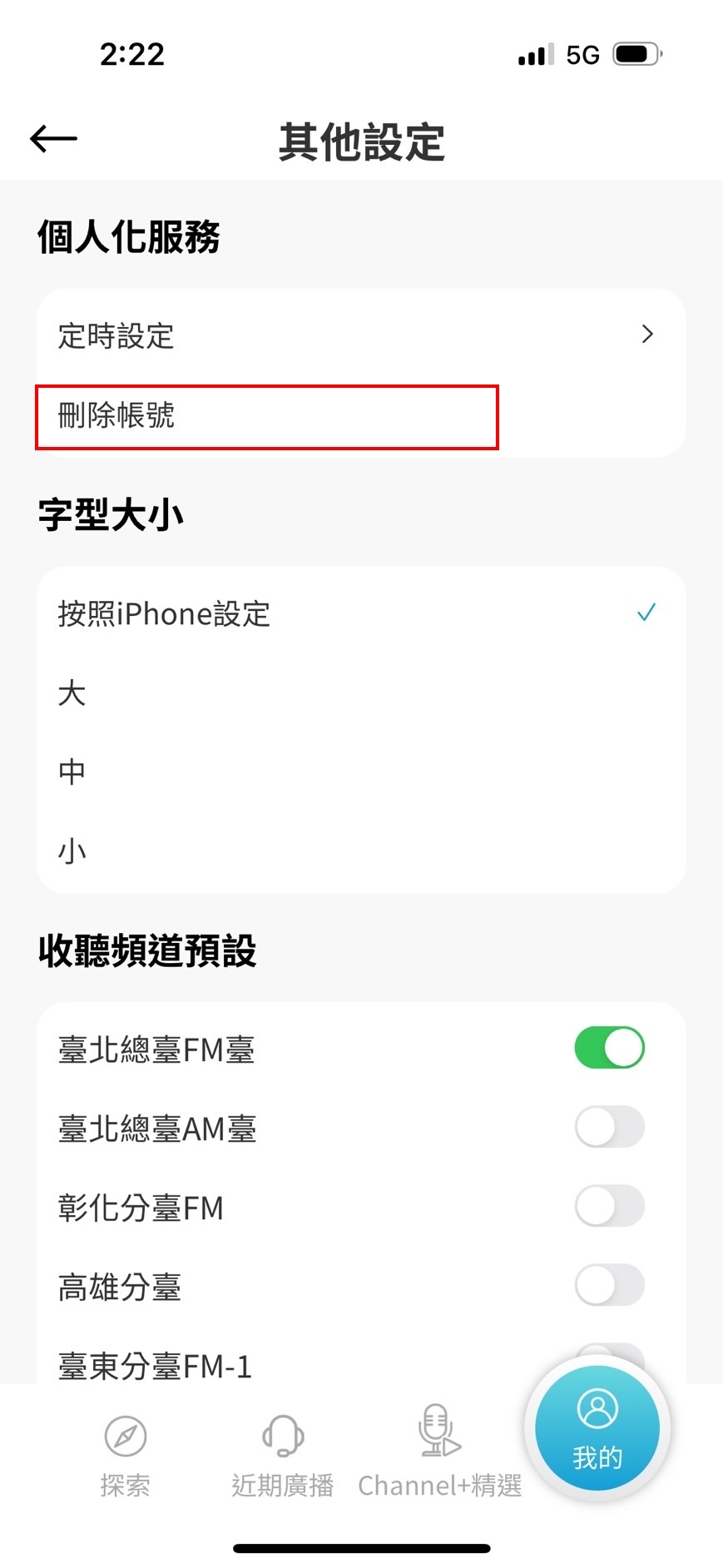The height and width of the screenshot is (1568, 723).
Task: Tap the 刪除帳號 delete account row
Action: [x=361, y=416]
